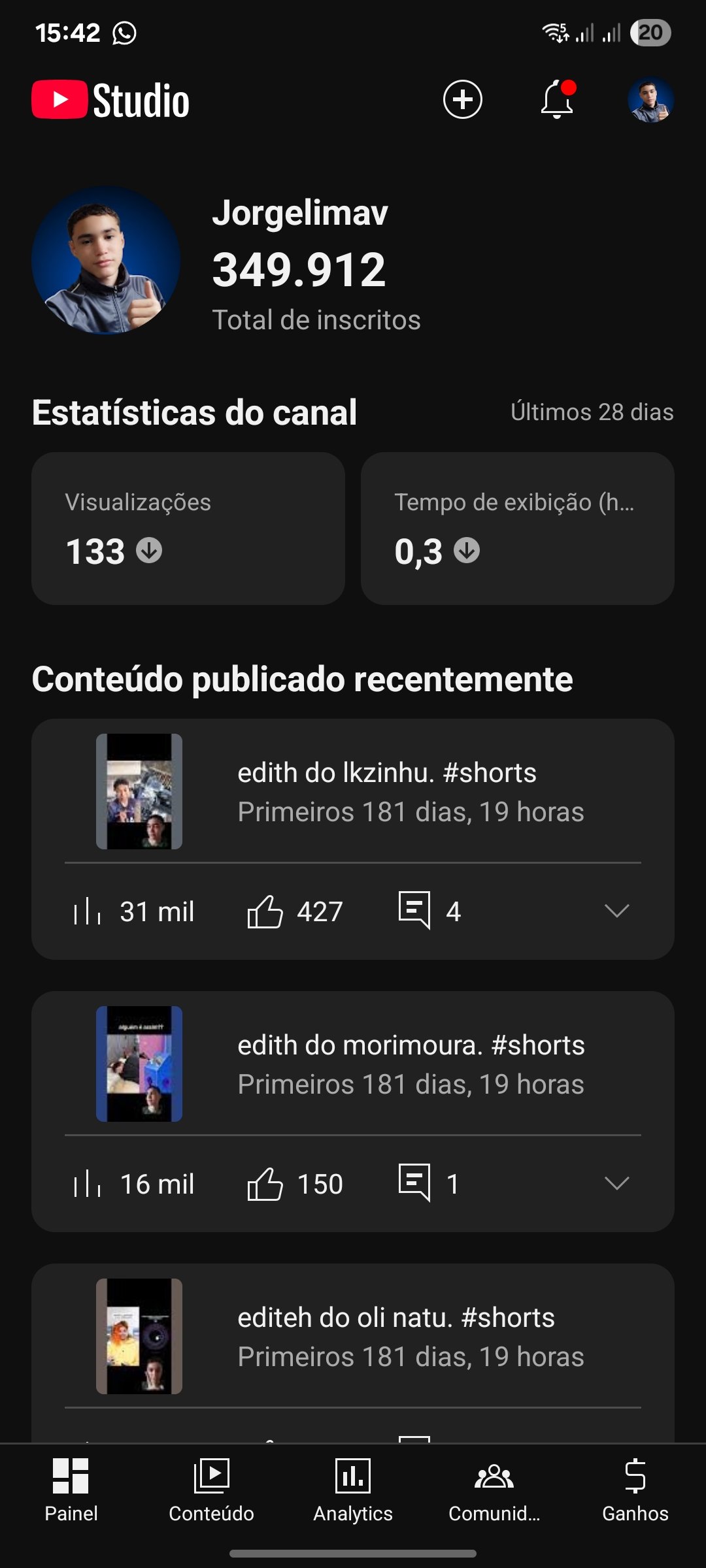Open the notifications bell
706x1568 pixels.
[x=557, y=100]
